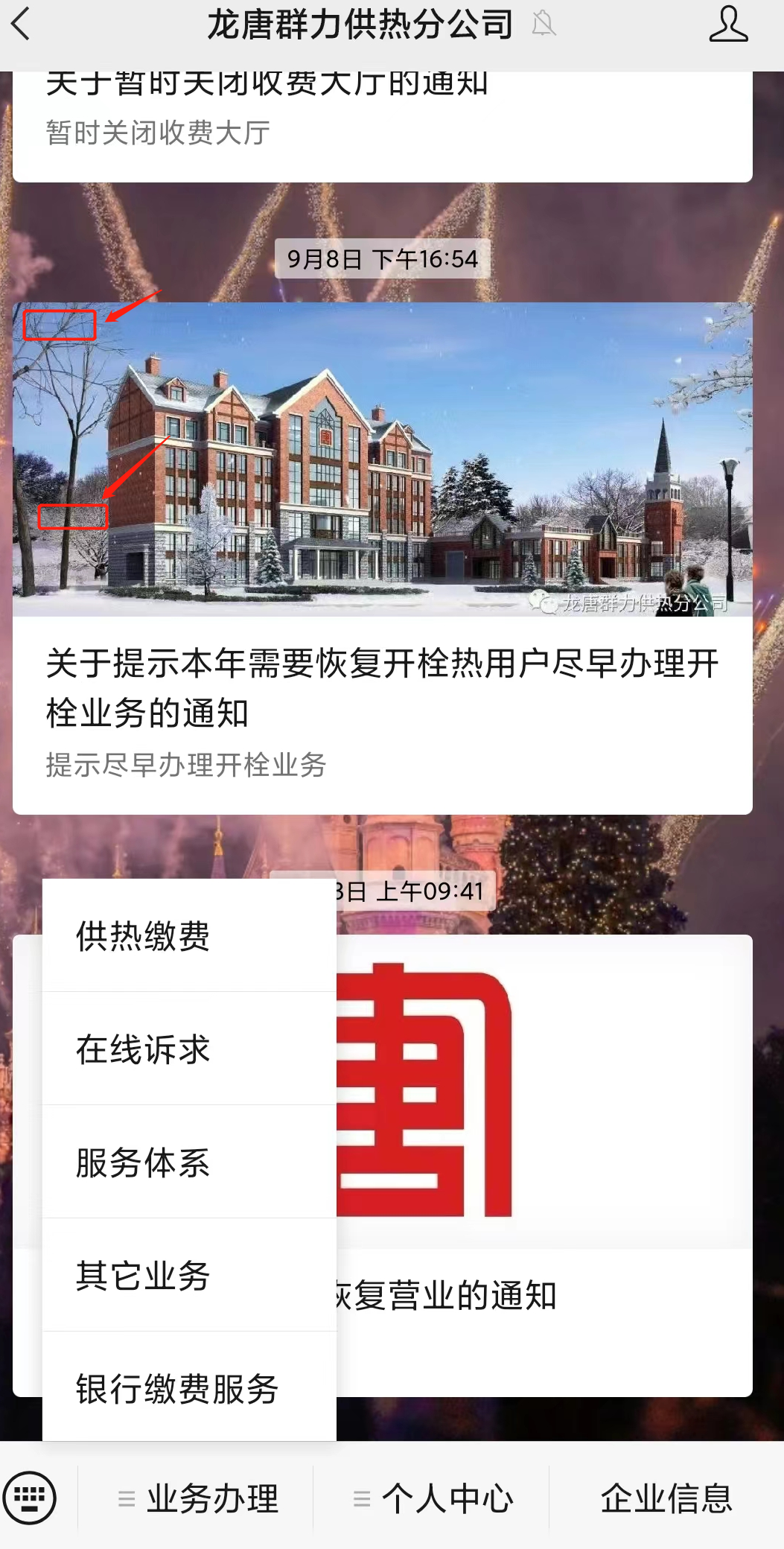Viewport: 784px width, 1549px height.
Task: Open the 恢复营业的通知 article card
Action: click(544, 1296)
